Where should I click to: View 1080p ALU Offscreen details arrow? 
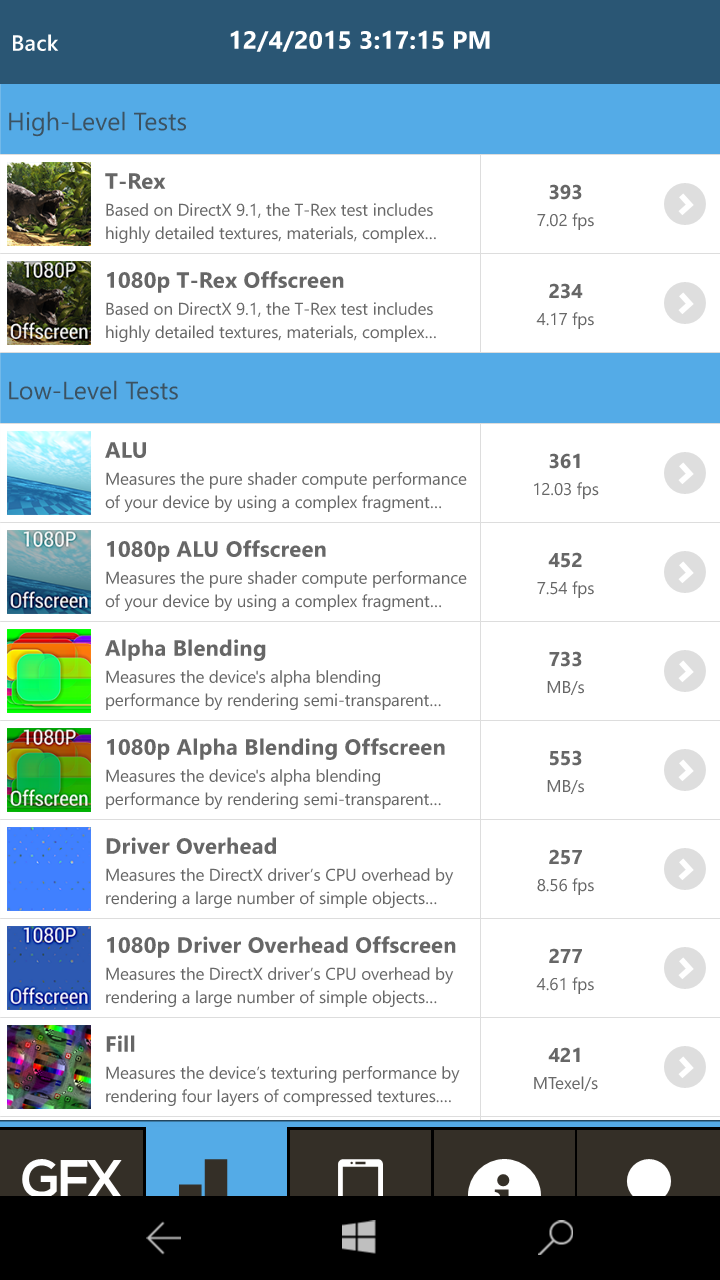click(x=685, y=572)
